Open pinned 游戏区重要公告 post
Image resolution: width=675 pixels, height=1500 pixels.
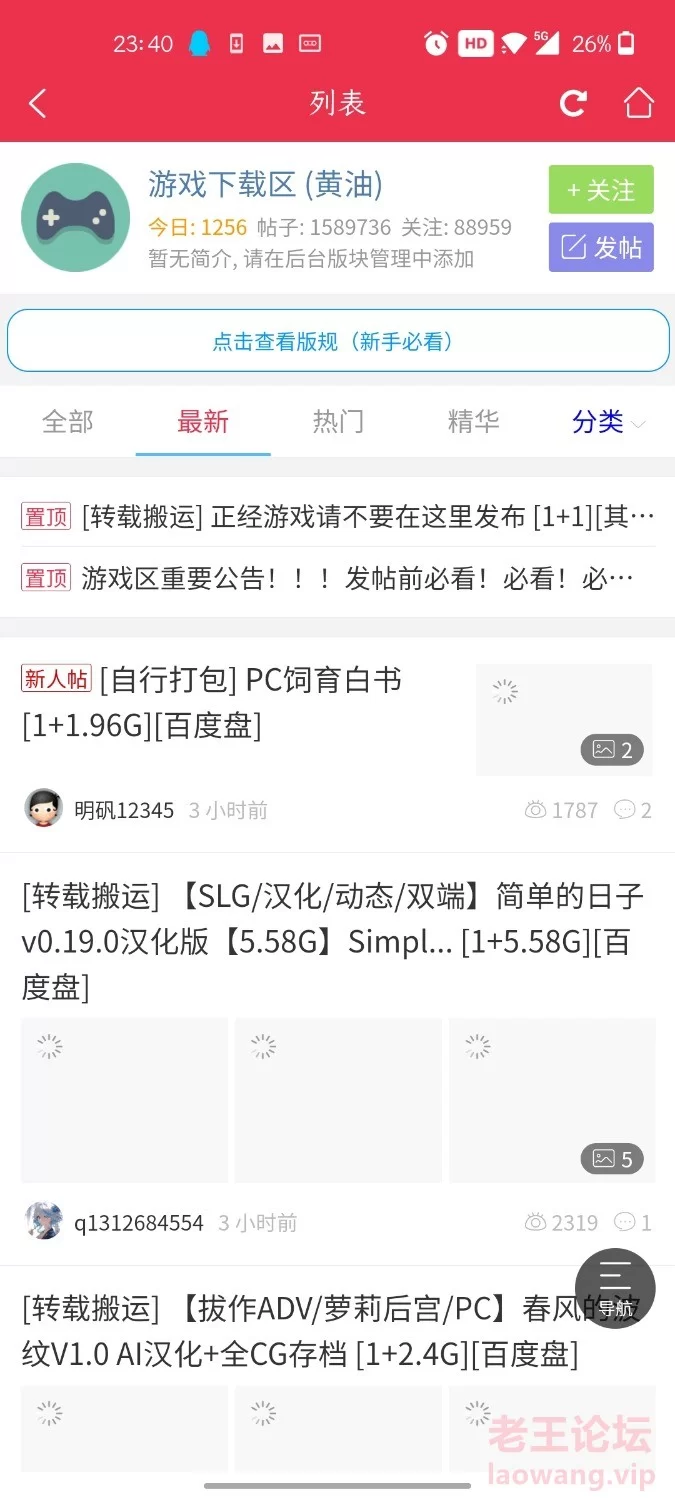pos(338,578)
